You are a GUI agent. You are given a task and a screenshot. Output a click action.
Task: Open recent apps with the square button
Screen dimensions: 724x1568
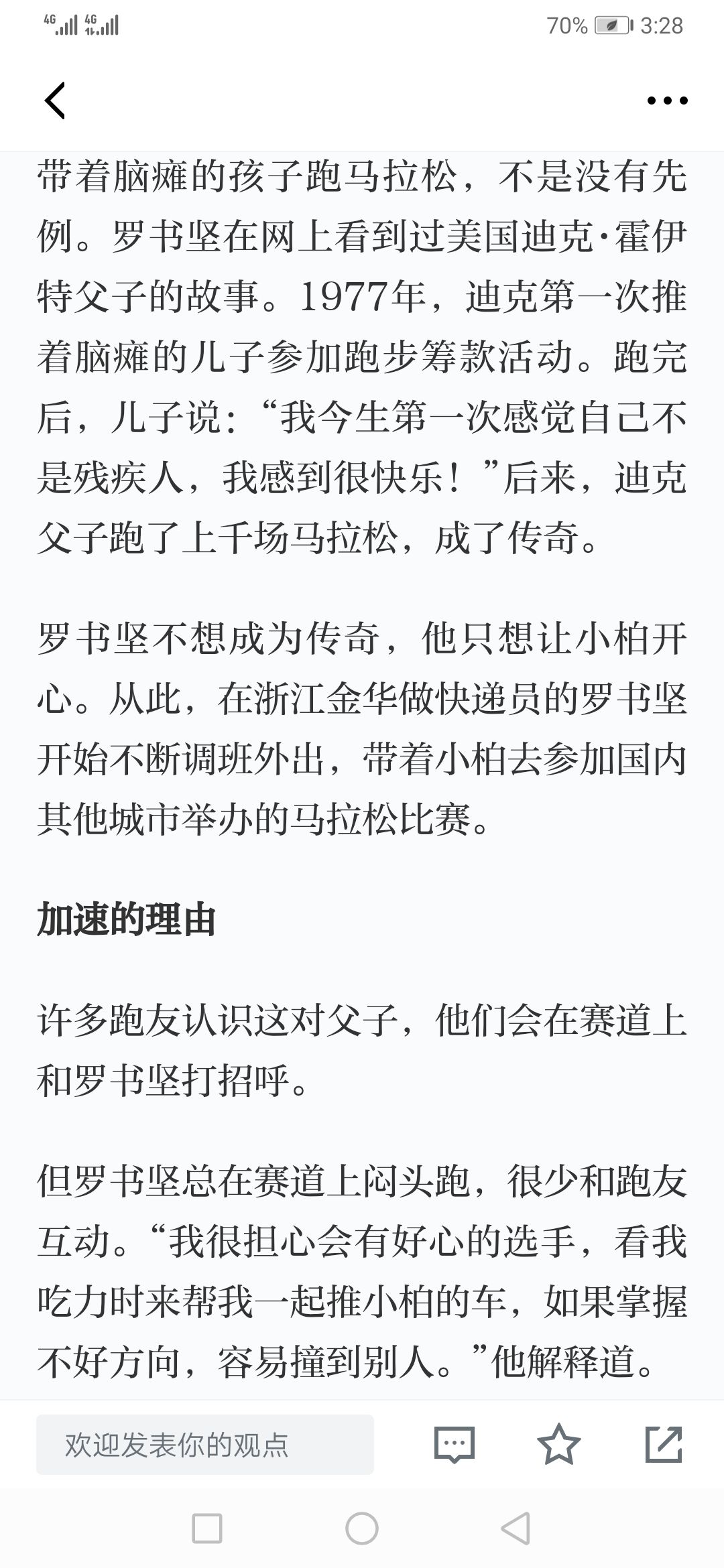pos(207,1529)
